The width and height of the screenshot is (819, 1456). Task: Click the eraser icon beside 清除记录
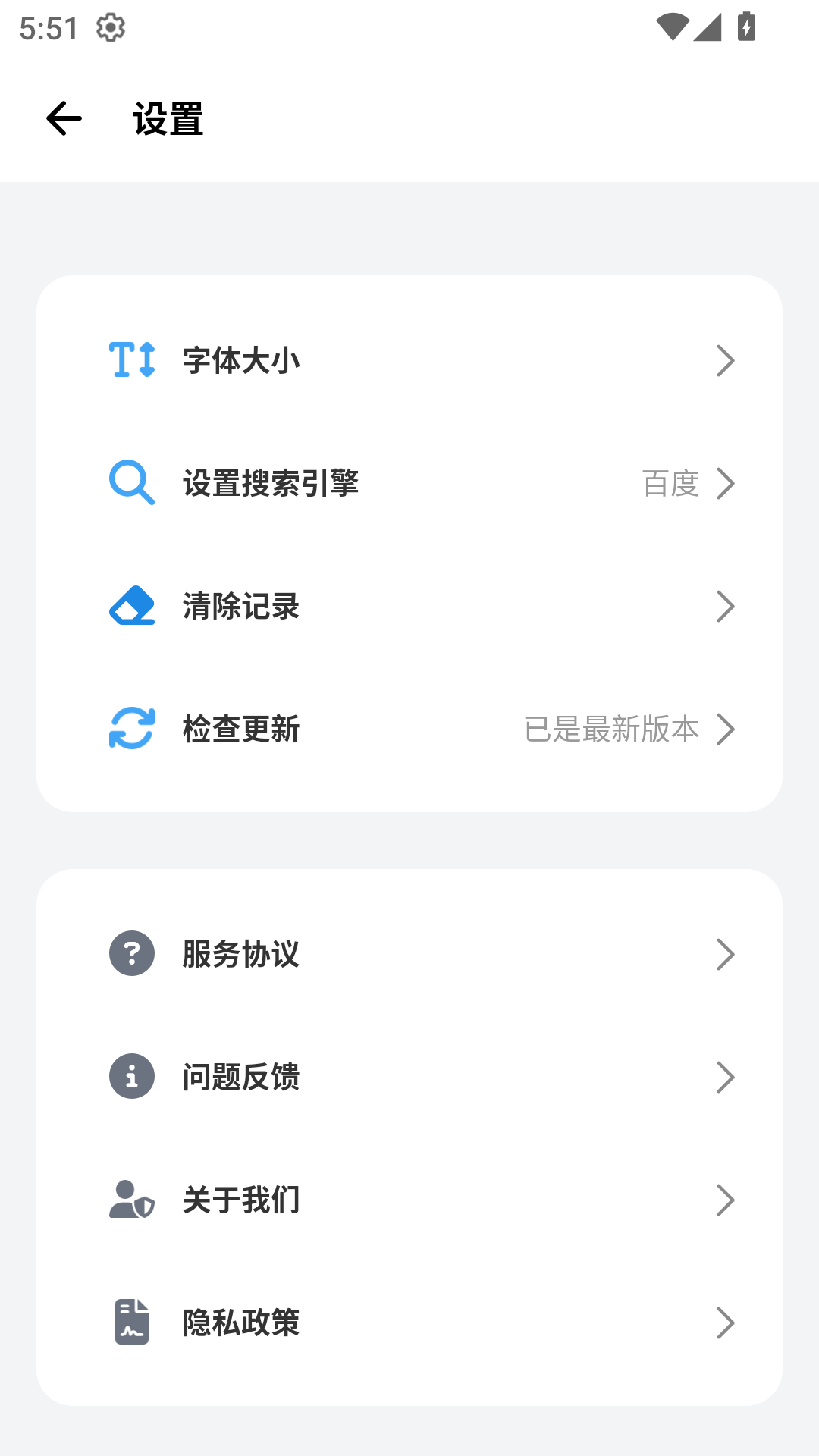click(131, 606)
